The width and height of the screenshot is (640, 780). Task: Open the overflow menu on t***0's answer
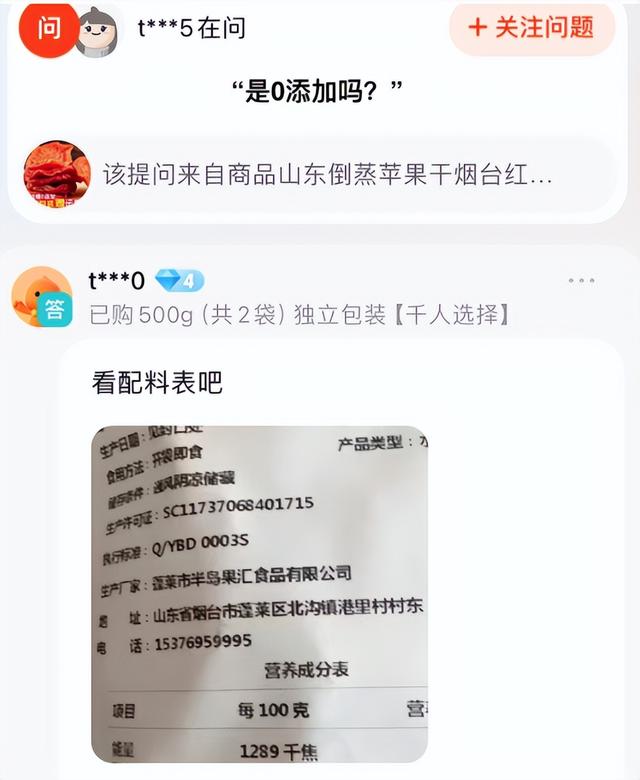(582, 281)
